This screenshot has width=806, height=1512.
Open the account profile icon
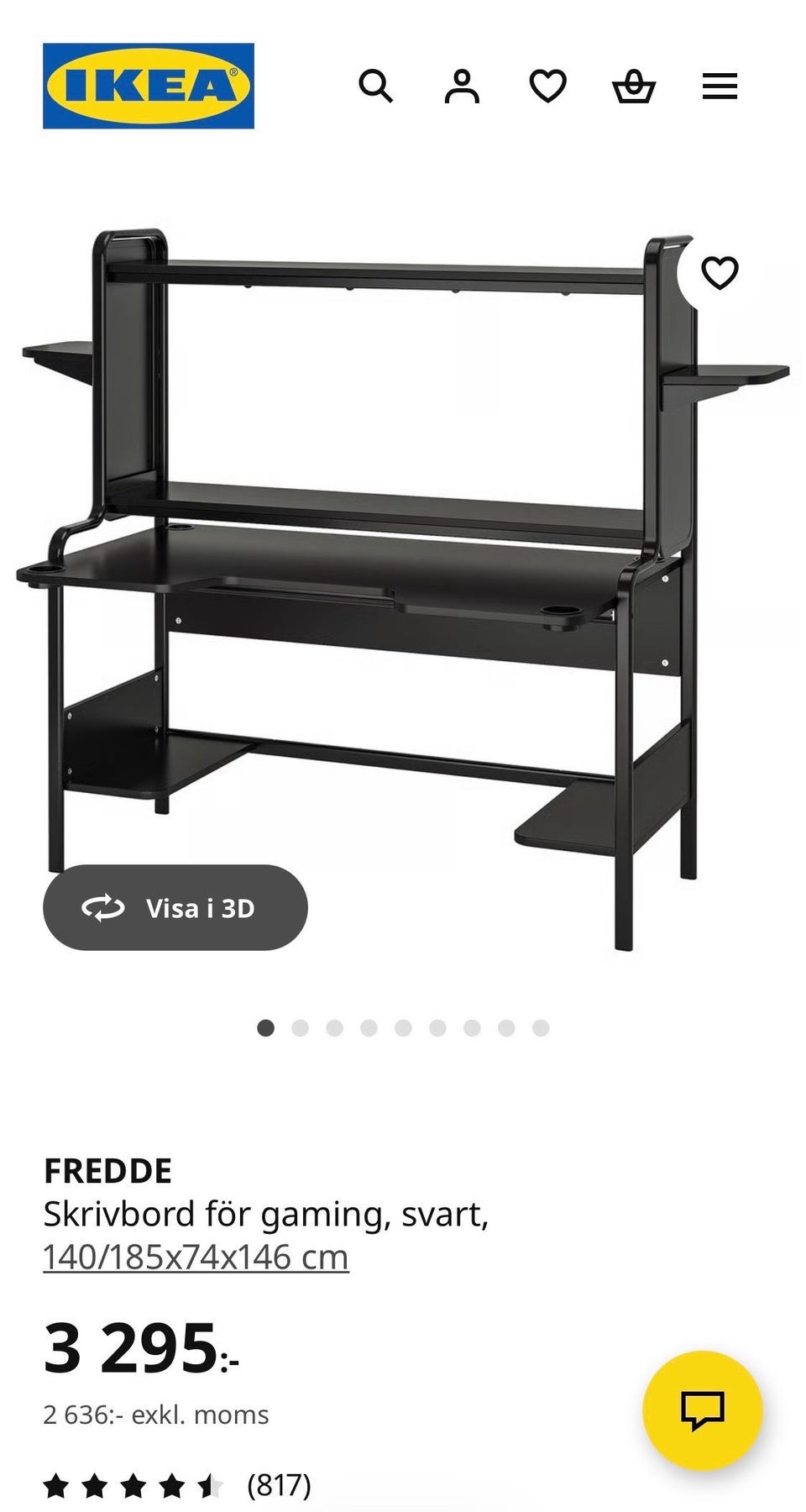pos(462,86)
